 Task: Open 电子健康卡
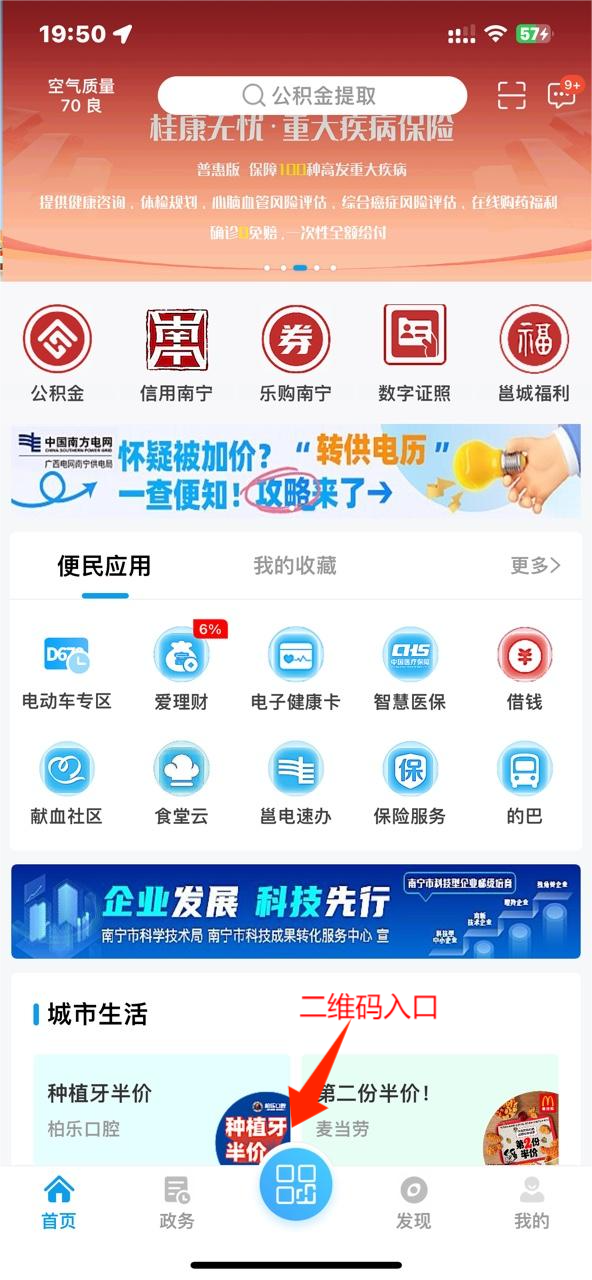[x=295, y=670]
